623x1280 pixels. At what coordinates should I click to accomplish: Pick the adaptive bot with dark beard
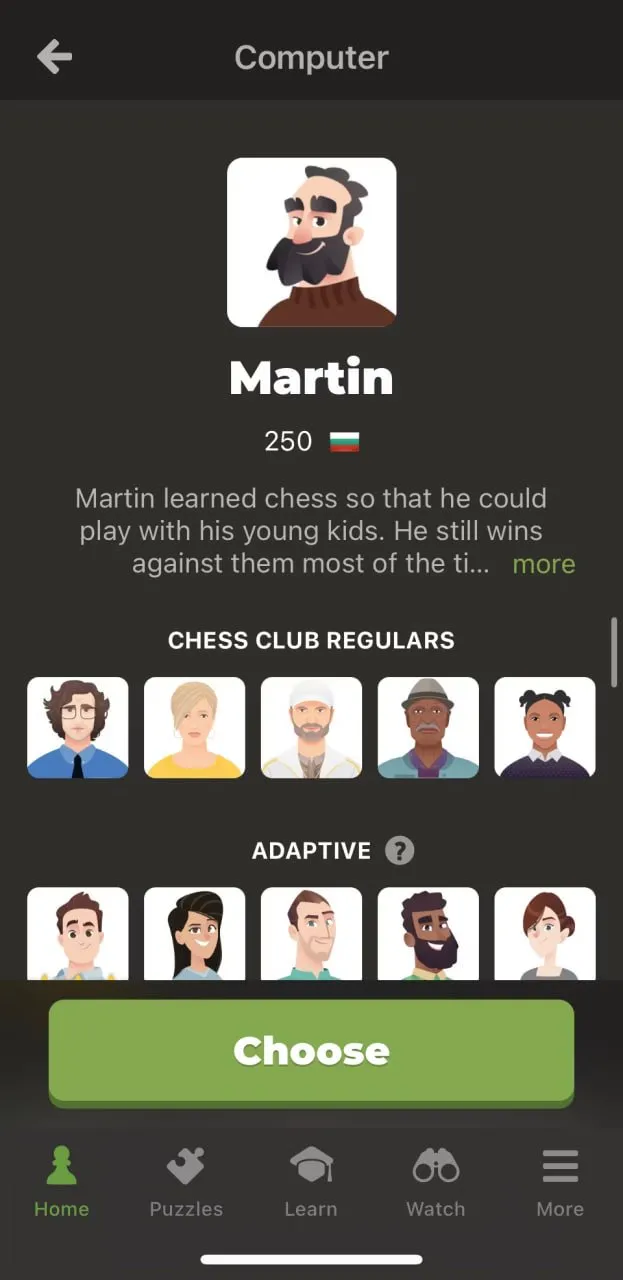(x=428, y=933)
